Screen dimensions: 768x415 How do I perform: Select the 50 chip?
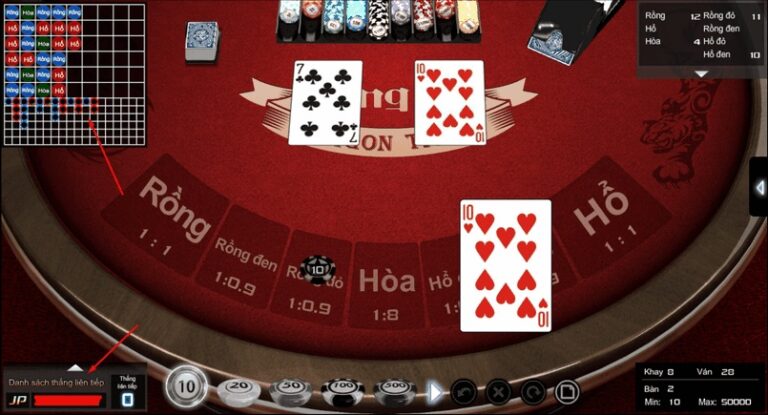click(x=292, y=389)
